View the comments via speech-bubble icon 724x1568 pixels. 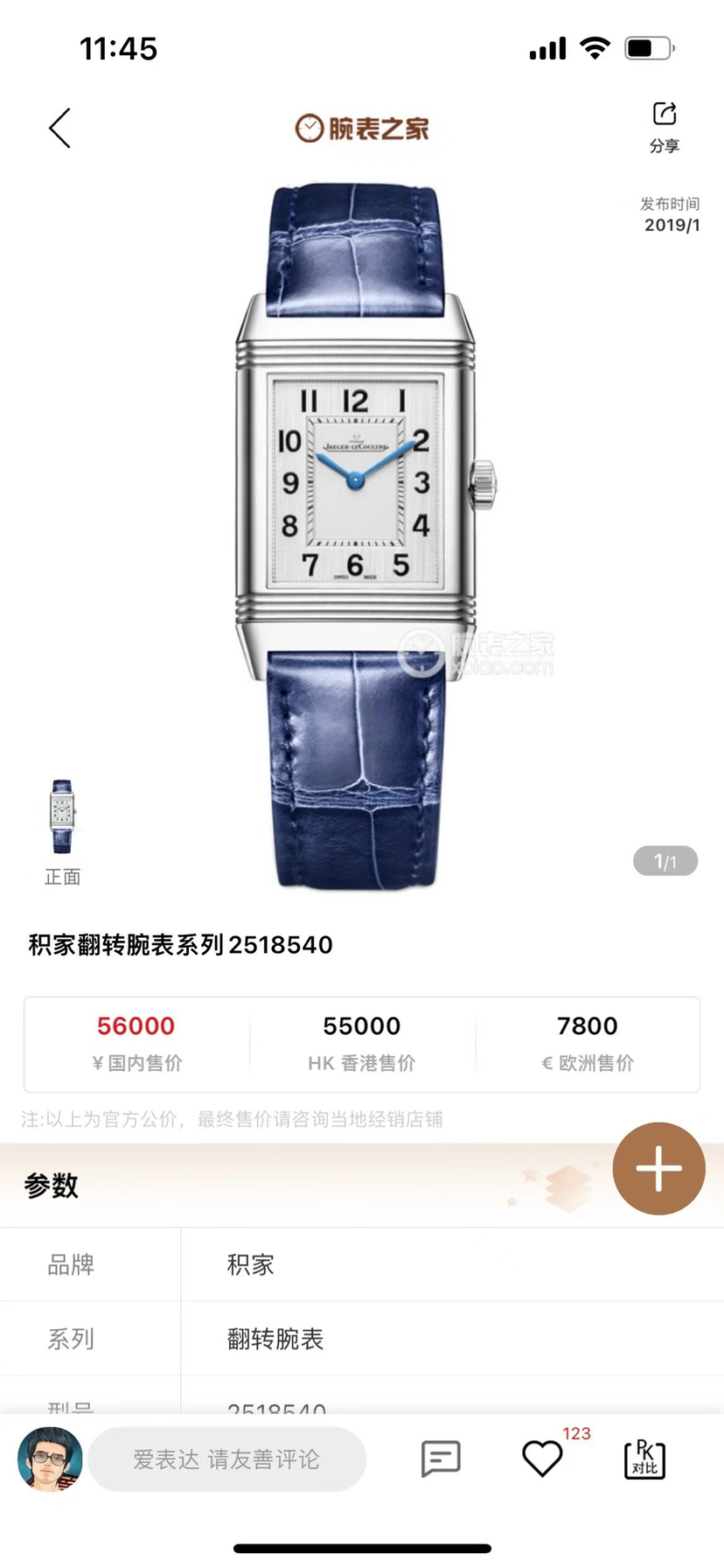(441, 1459)
